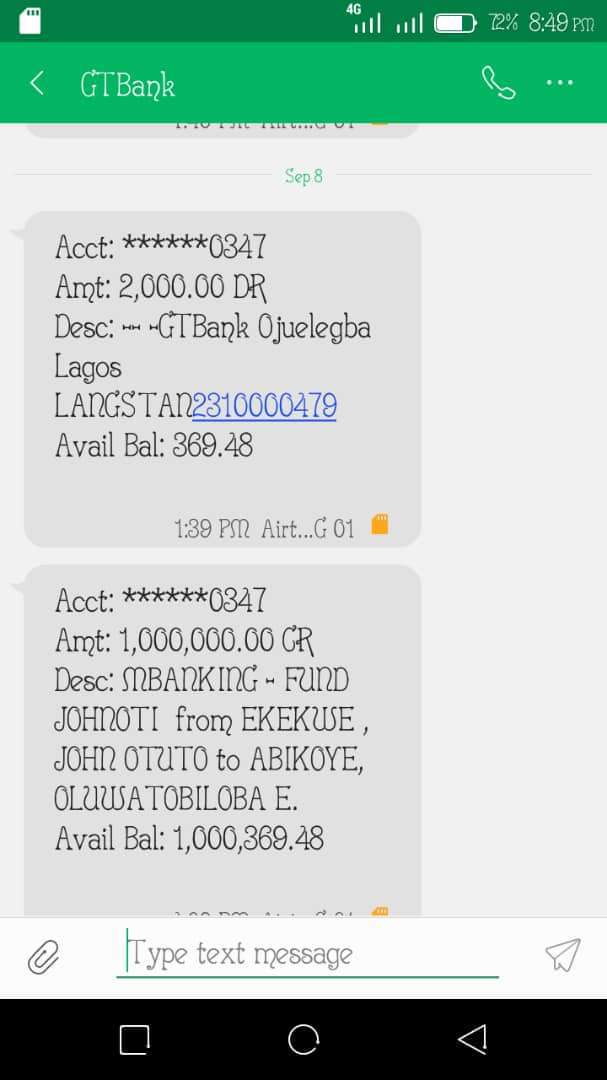Go to the home screen
607x1080 pixels.
pyautogui.click(x=303, y=1040)
